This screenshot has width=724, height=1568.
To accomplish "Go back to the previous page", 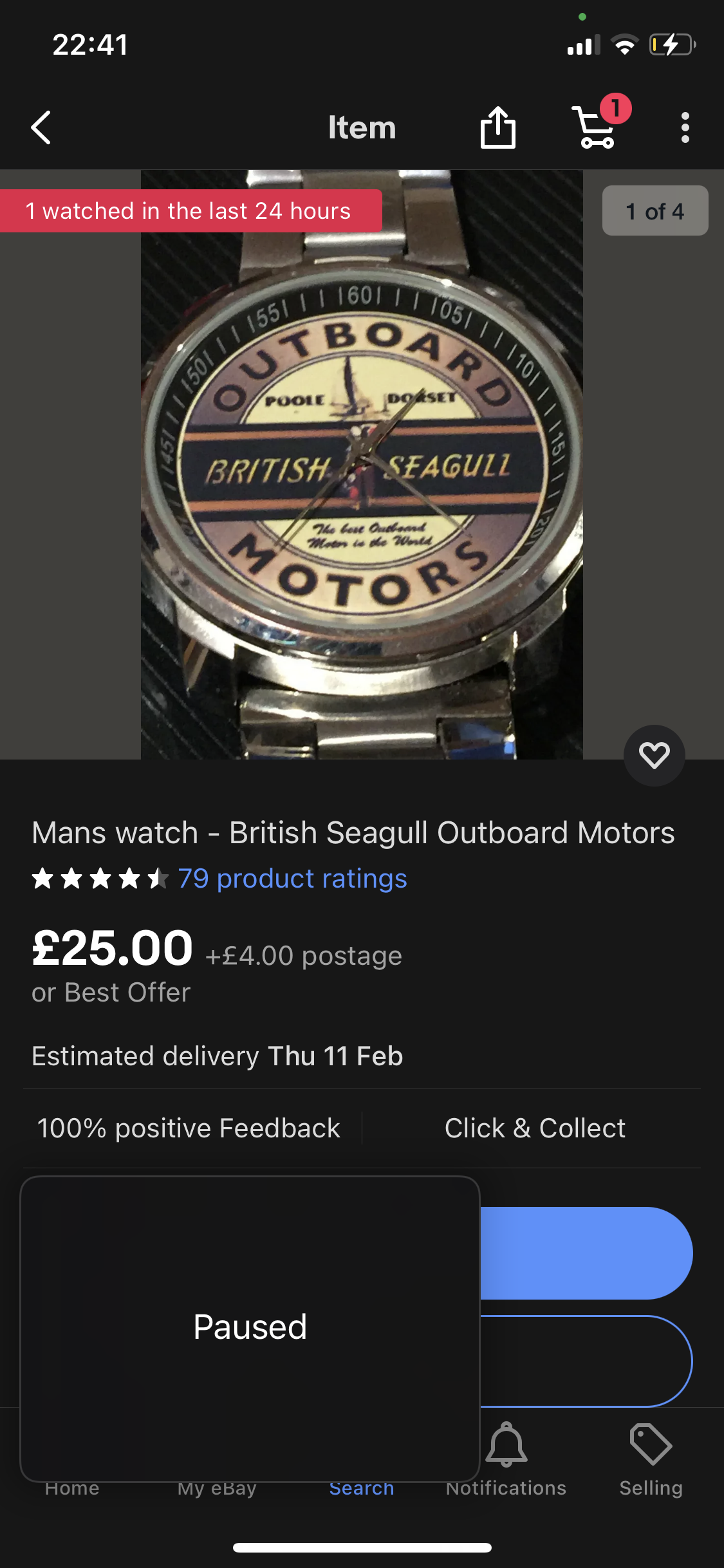I will click(x=41, y=127).
